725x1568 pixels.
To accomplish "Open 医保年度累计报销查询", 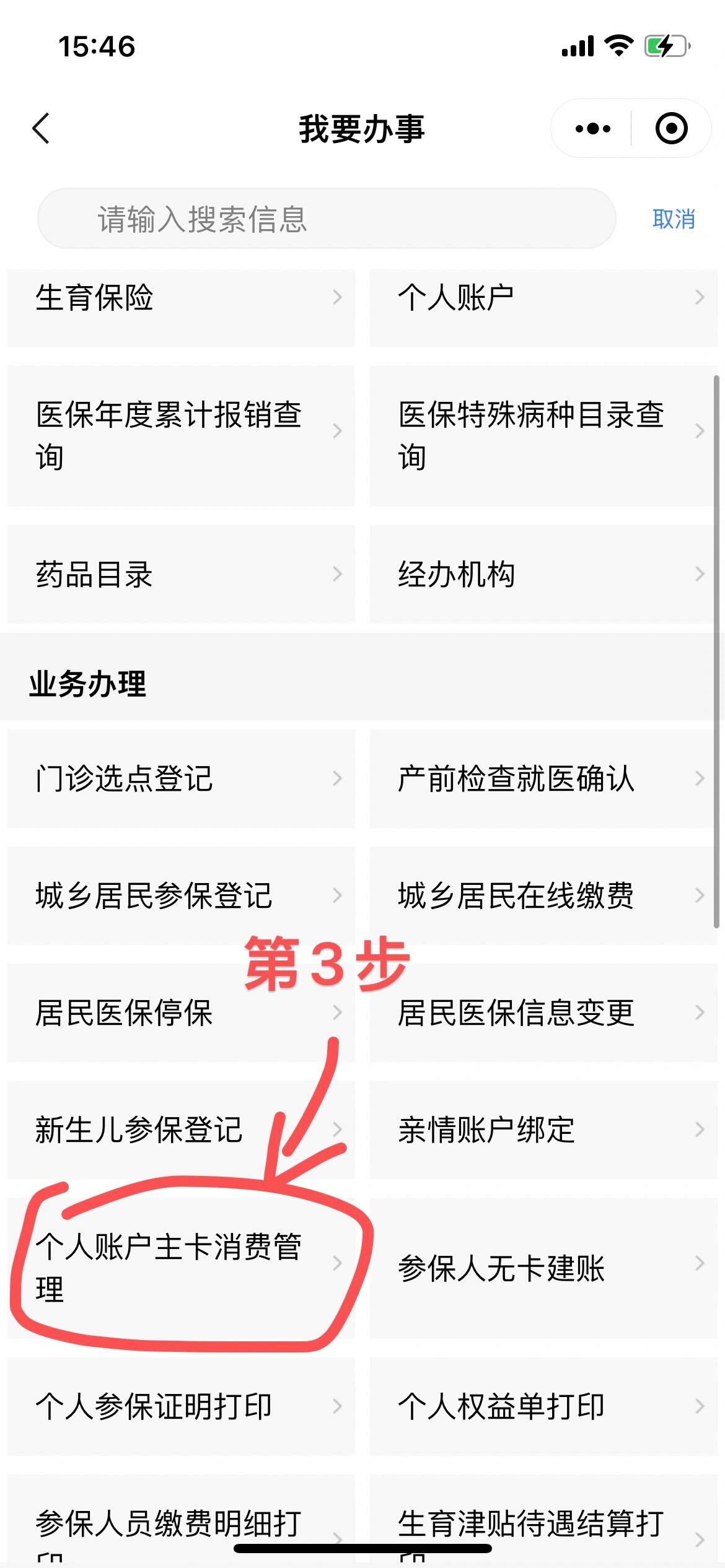I will point(180,435).
